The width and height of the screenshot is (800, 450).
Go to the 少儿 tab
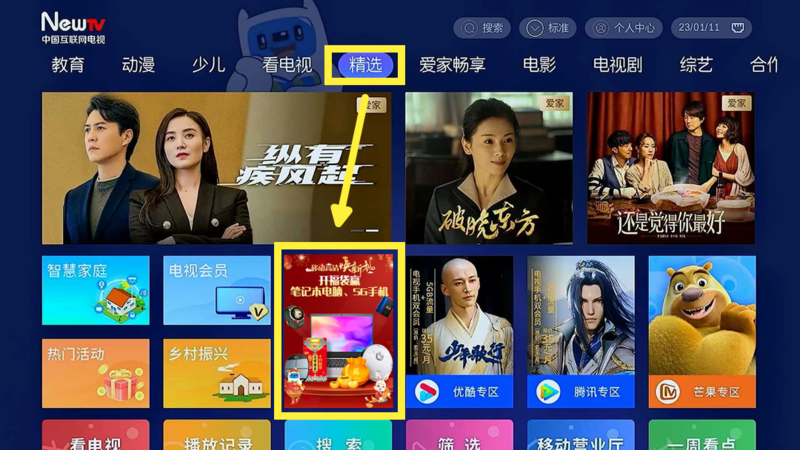(208, 65)
